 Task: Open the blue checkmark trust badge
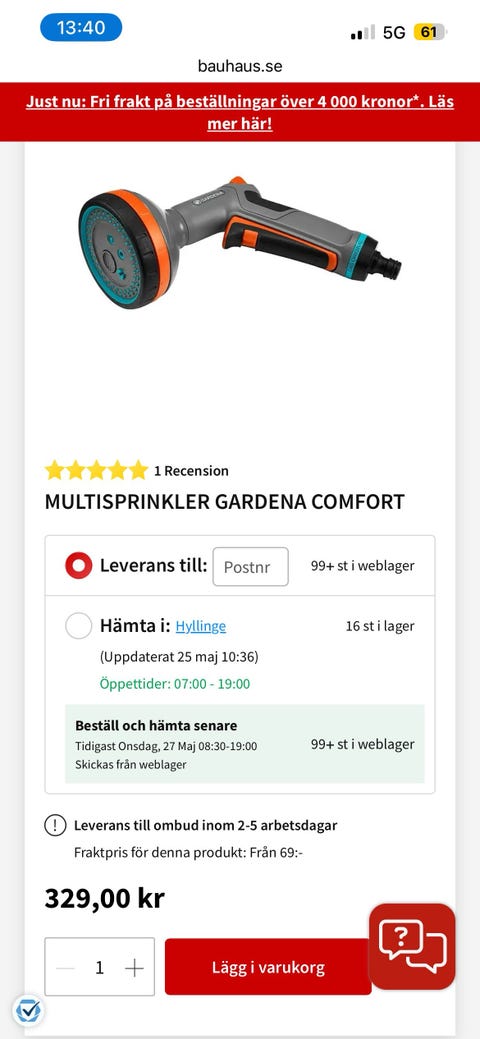point(28,1011)
